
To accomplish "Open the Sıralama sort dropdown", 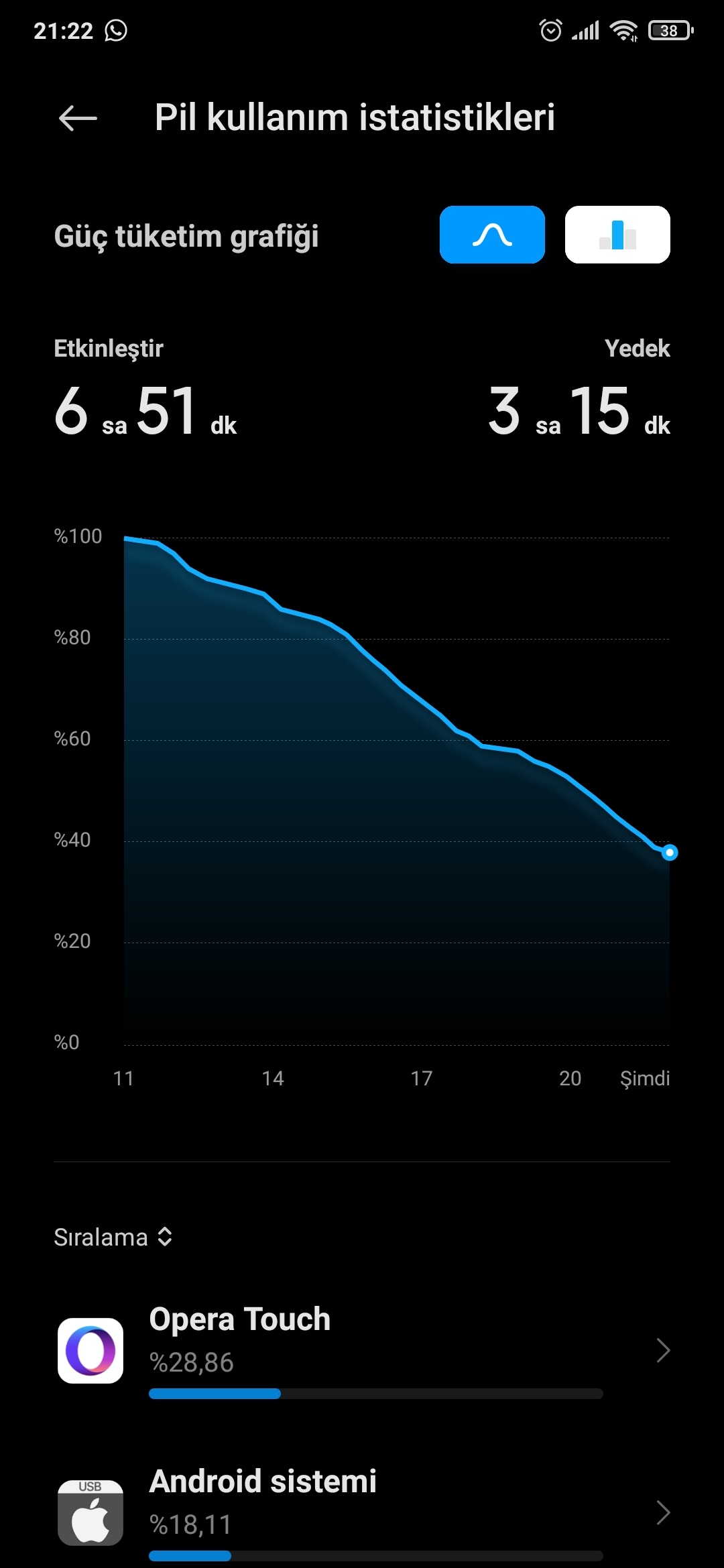I will 113,1237.
